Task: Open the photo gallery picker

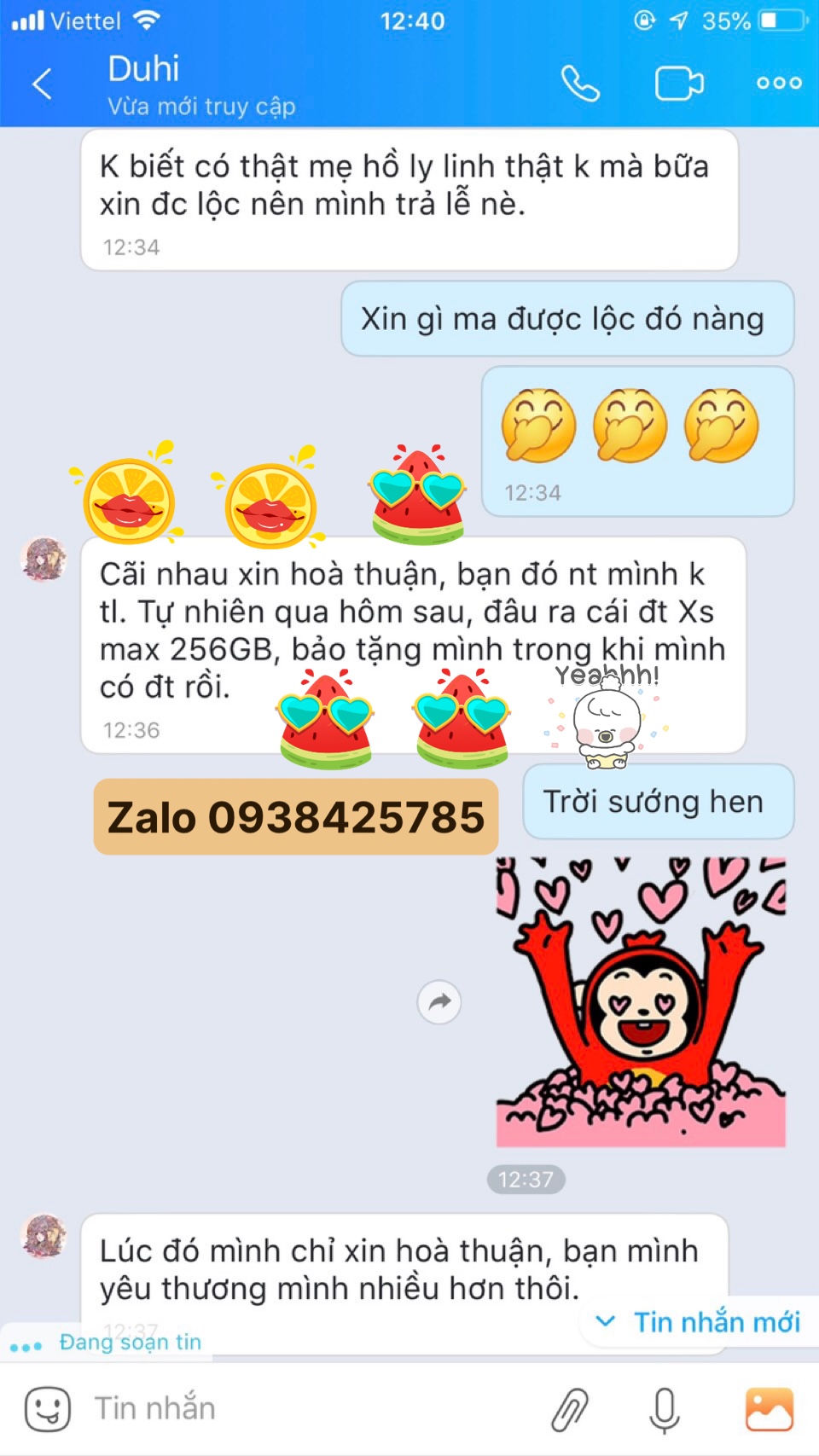Action: click(x=769, y=1408)
